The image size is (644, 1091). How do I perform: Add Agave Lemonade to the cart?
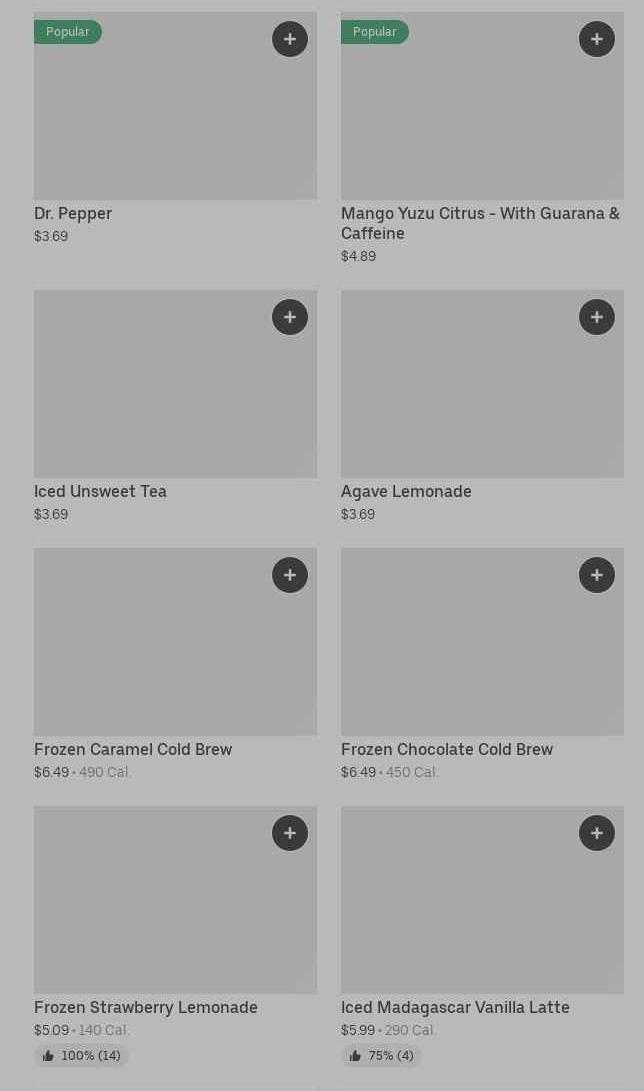pyautogui.click(x=597, y=317)
